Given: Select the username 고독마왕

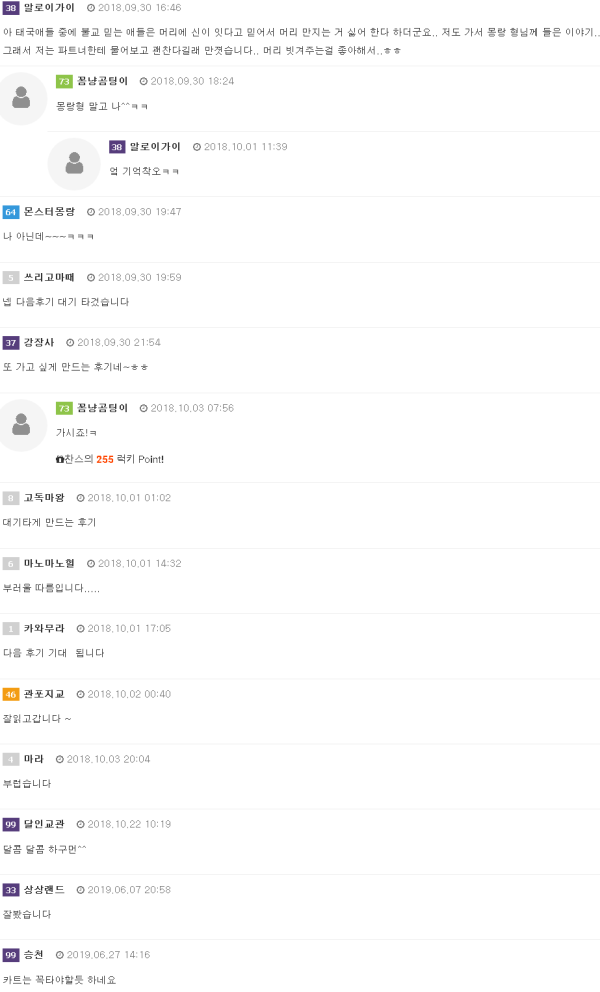Looking at the screenshot, I should click(x=44, y=498).
